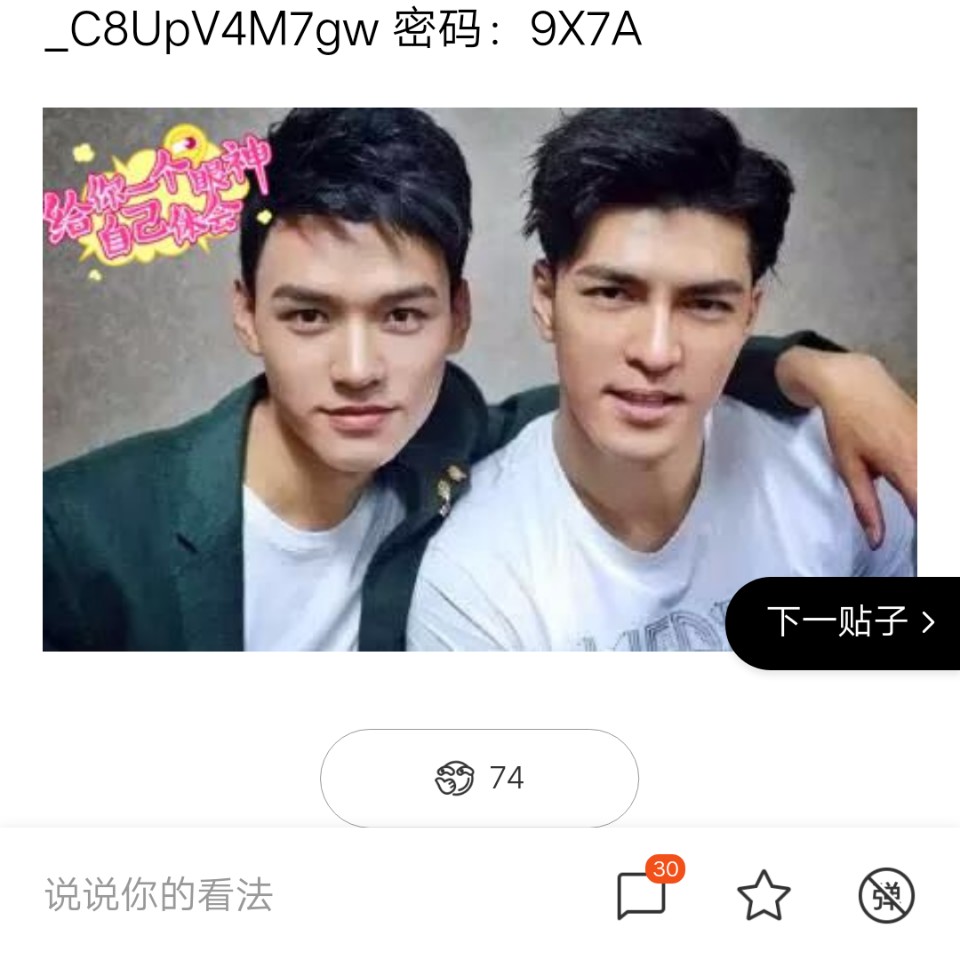Open the comments icon showing 30
960x960 pixels.
click(x=642, y=894)
